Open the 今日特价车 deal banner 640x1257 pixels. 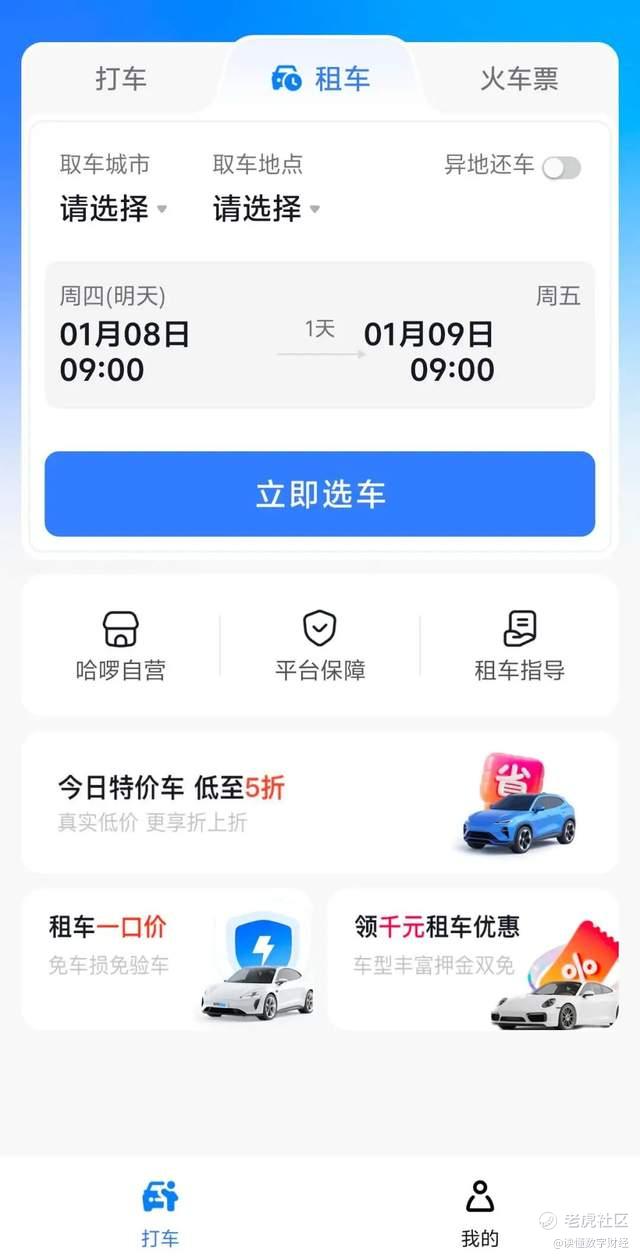320,802
